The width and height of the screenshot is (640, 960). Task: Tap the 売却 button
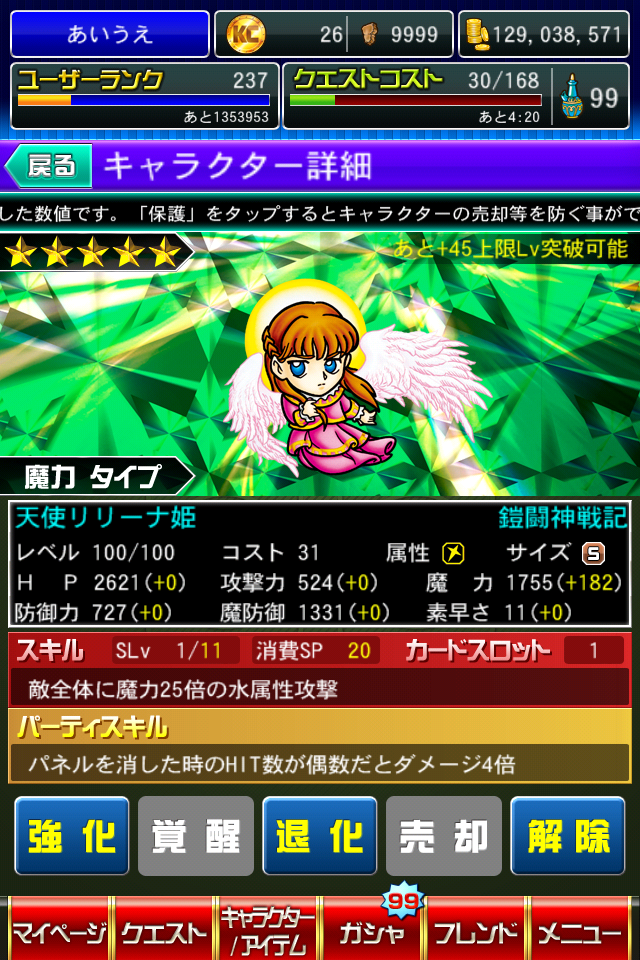click(443, 836)
